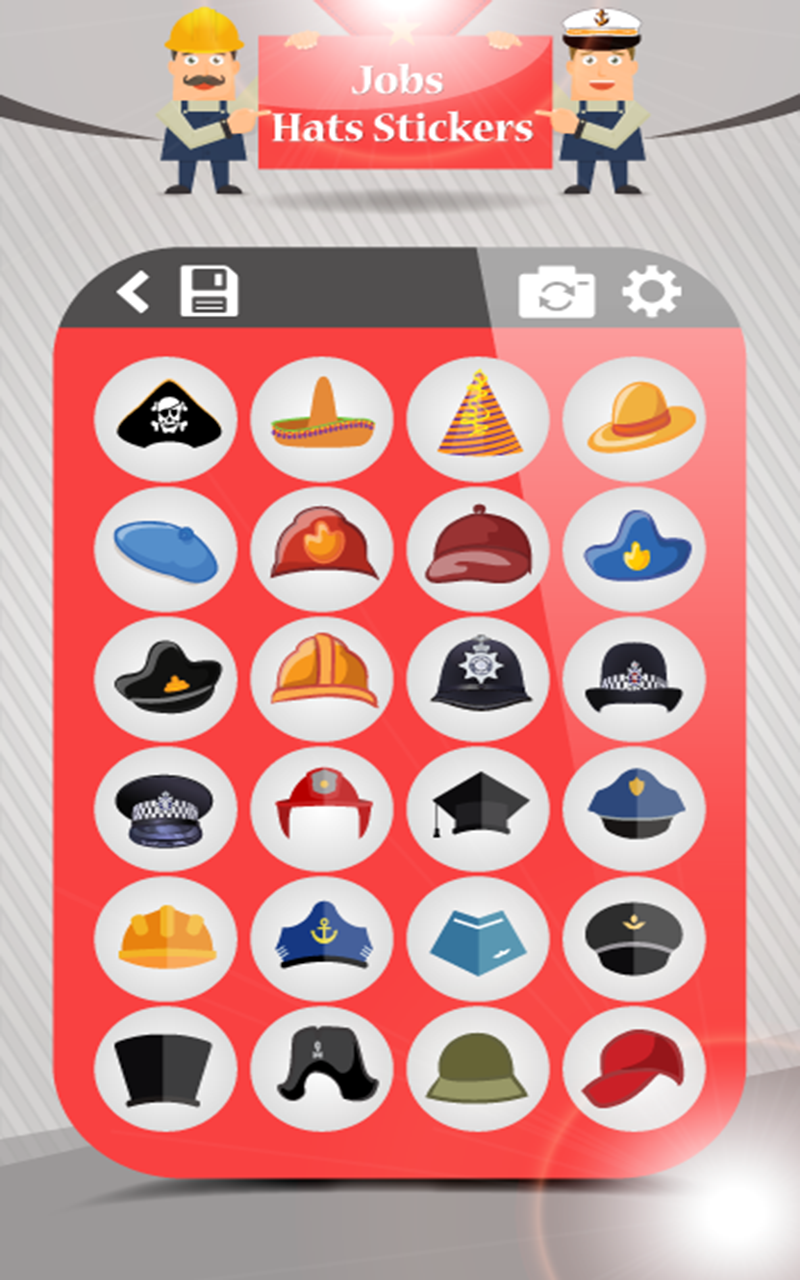Pick the black graduation cap sticker
This screenshot has width=800, height=1280.
click(x=478, y=810)
